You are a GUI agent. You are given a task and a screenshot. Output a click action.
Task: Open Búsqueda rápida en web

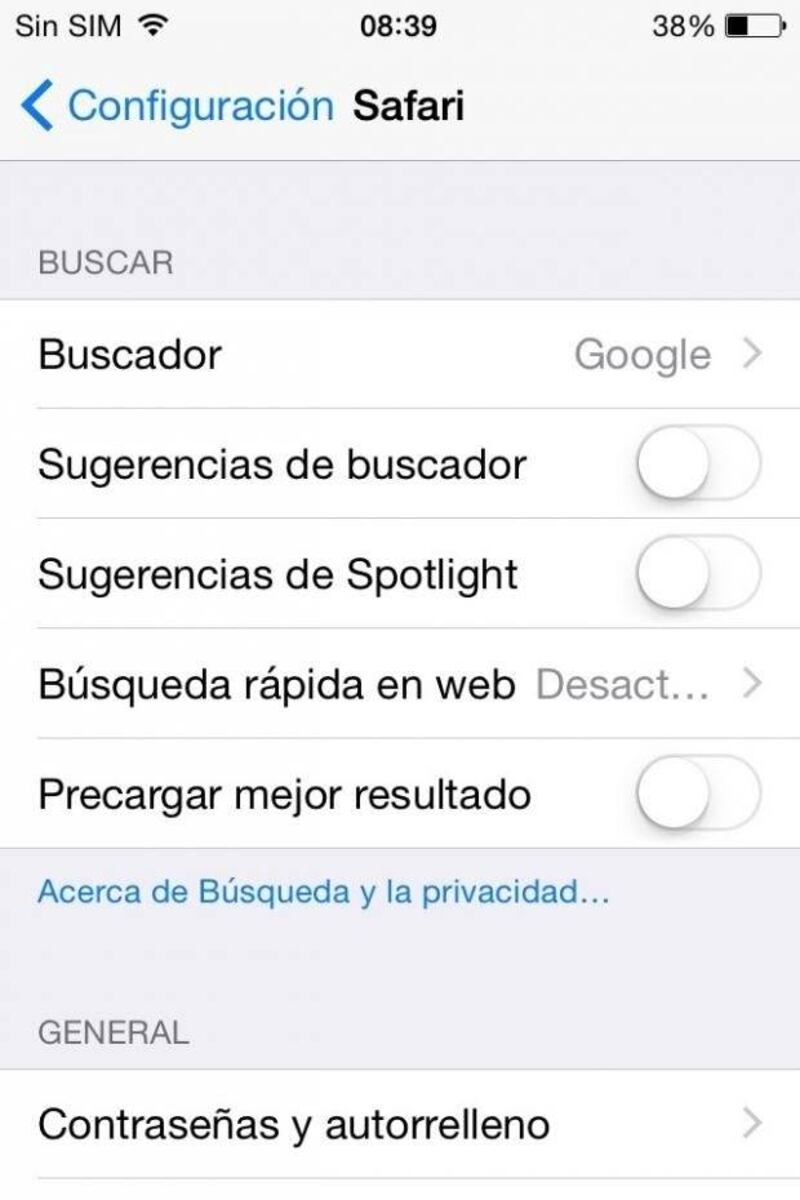tap(400, 684)
